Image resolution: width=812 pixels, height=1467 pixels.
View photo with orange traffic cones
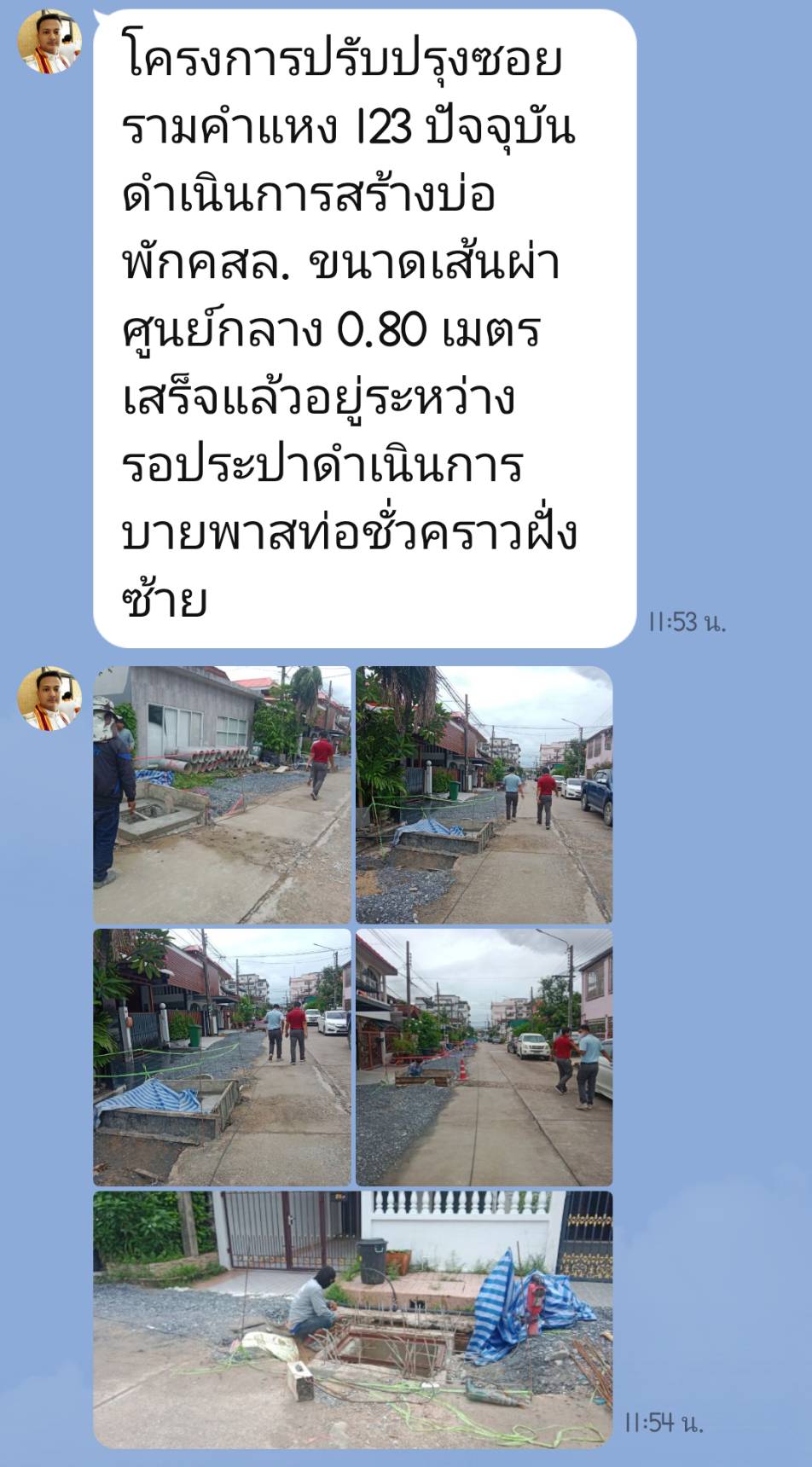click(x=484, y=1057)
